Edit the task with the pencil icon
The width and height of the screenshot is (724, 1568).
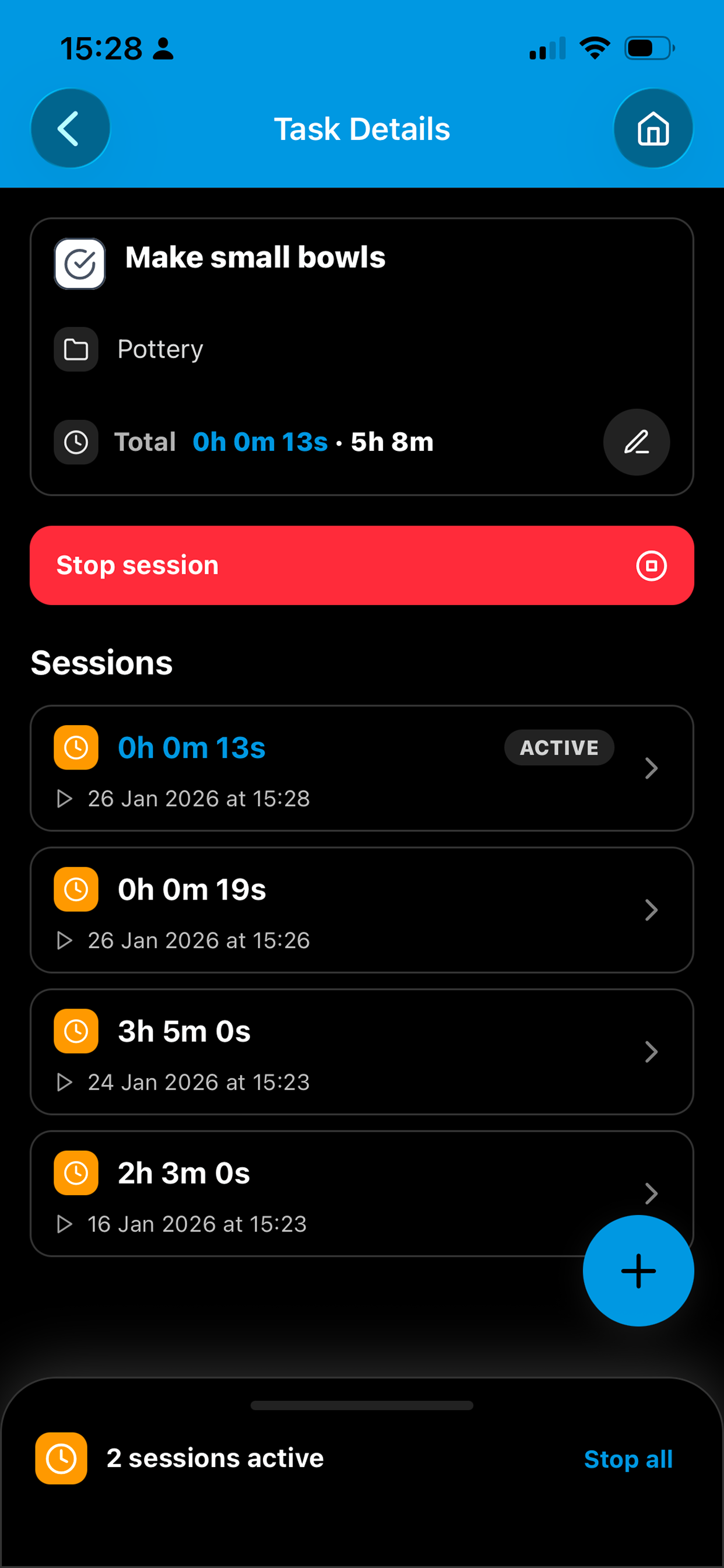[636, 442]
